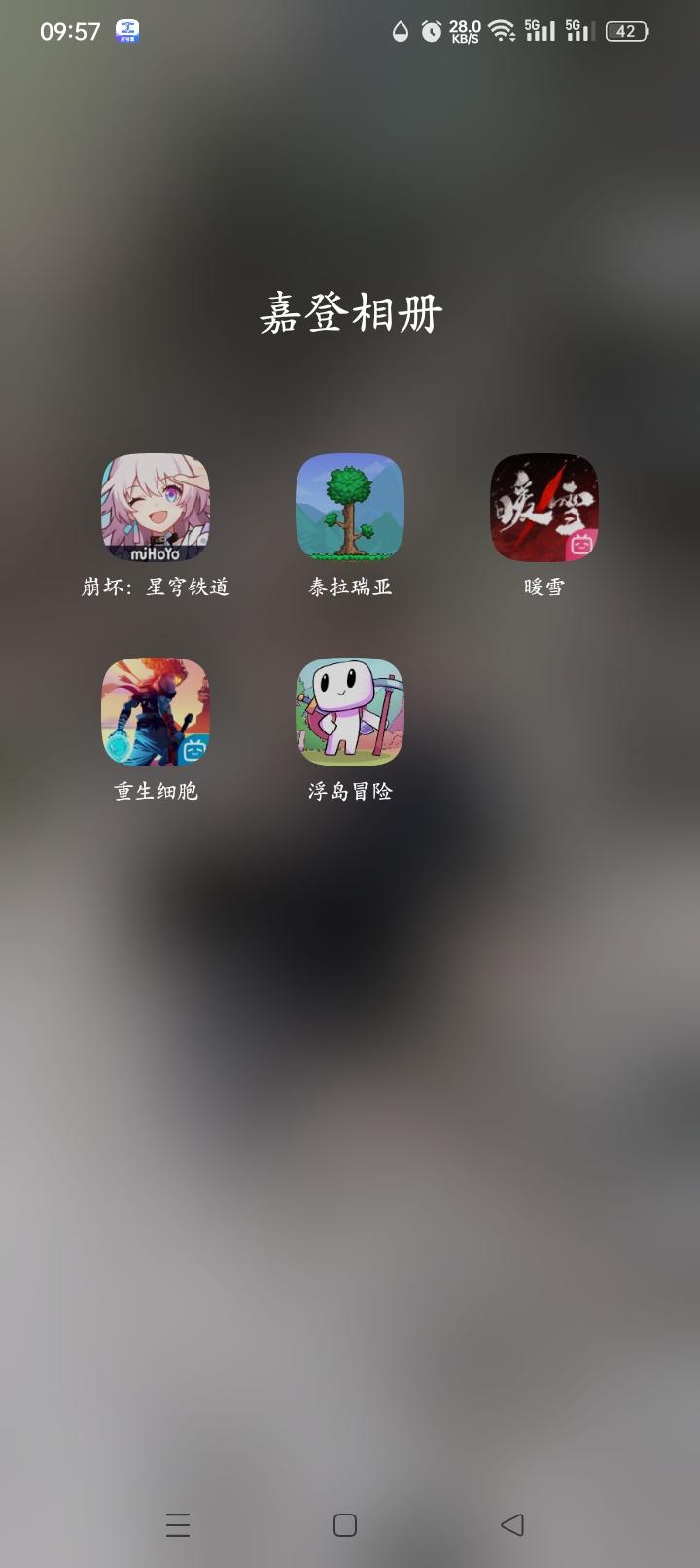Tap the battery indicator showing 42
Viewport: 700px width, 1568px height.
pyautogui.click(x=627, y=30)
